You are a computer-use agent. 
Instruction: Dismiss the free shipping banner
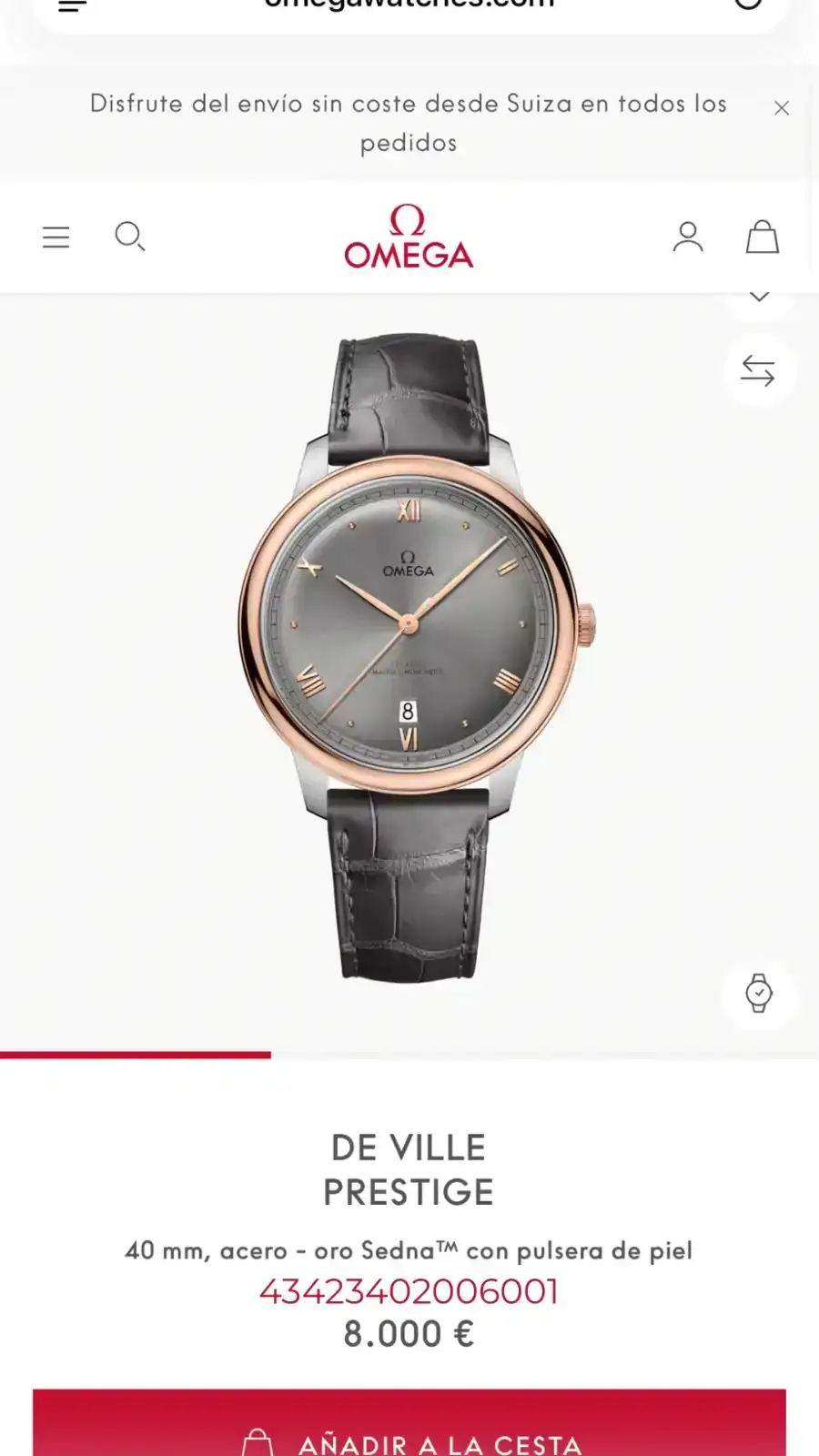click(x=781, y=108)
